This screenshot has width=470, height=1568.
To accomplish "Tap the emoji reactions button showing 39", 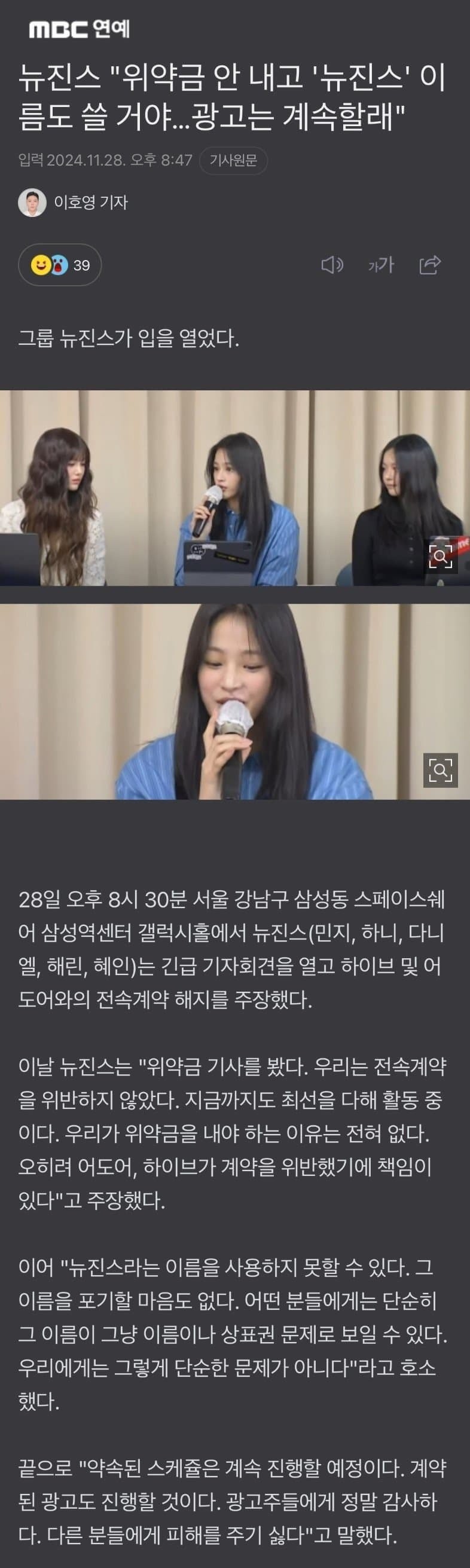I will pyautogui.click(x=60, y=265).
